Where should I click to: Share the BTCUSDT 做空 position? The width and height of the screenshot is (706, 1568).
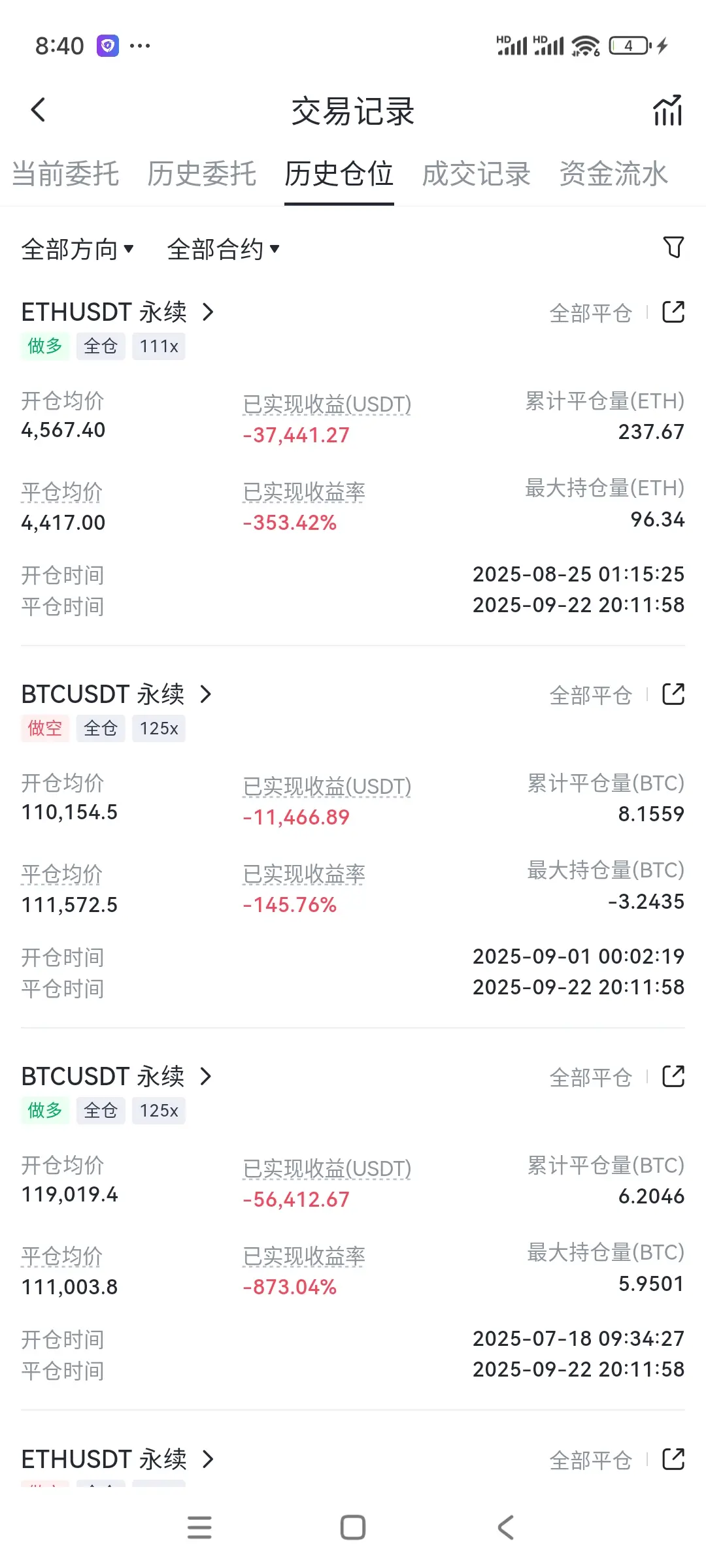click(673, 694)
